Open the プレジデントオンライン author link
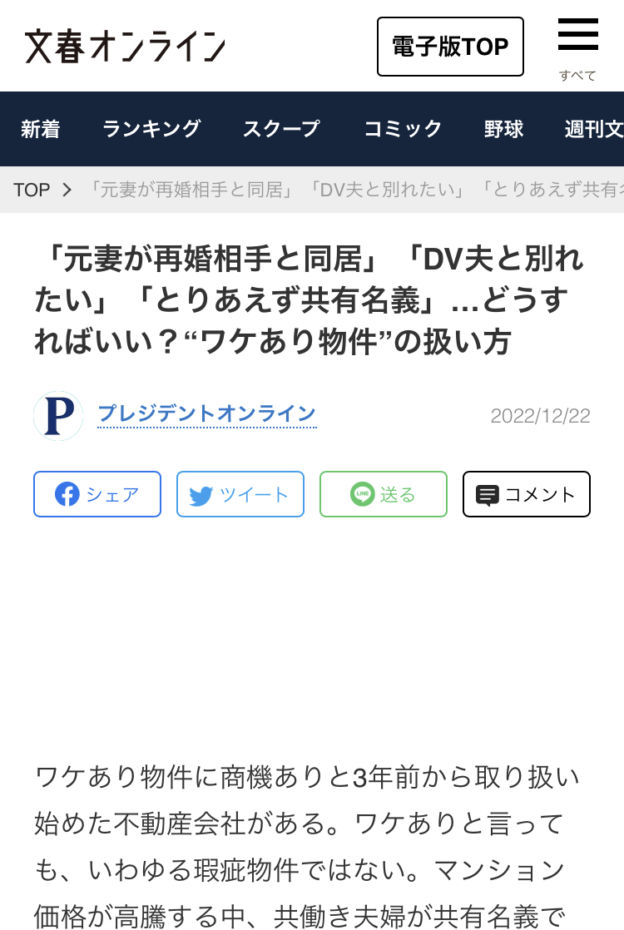 point(206,414)
